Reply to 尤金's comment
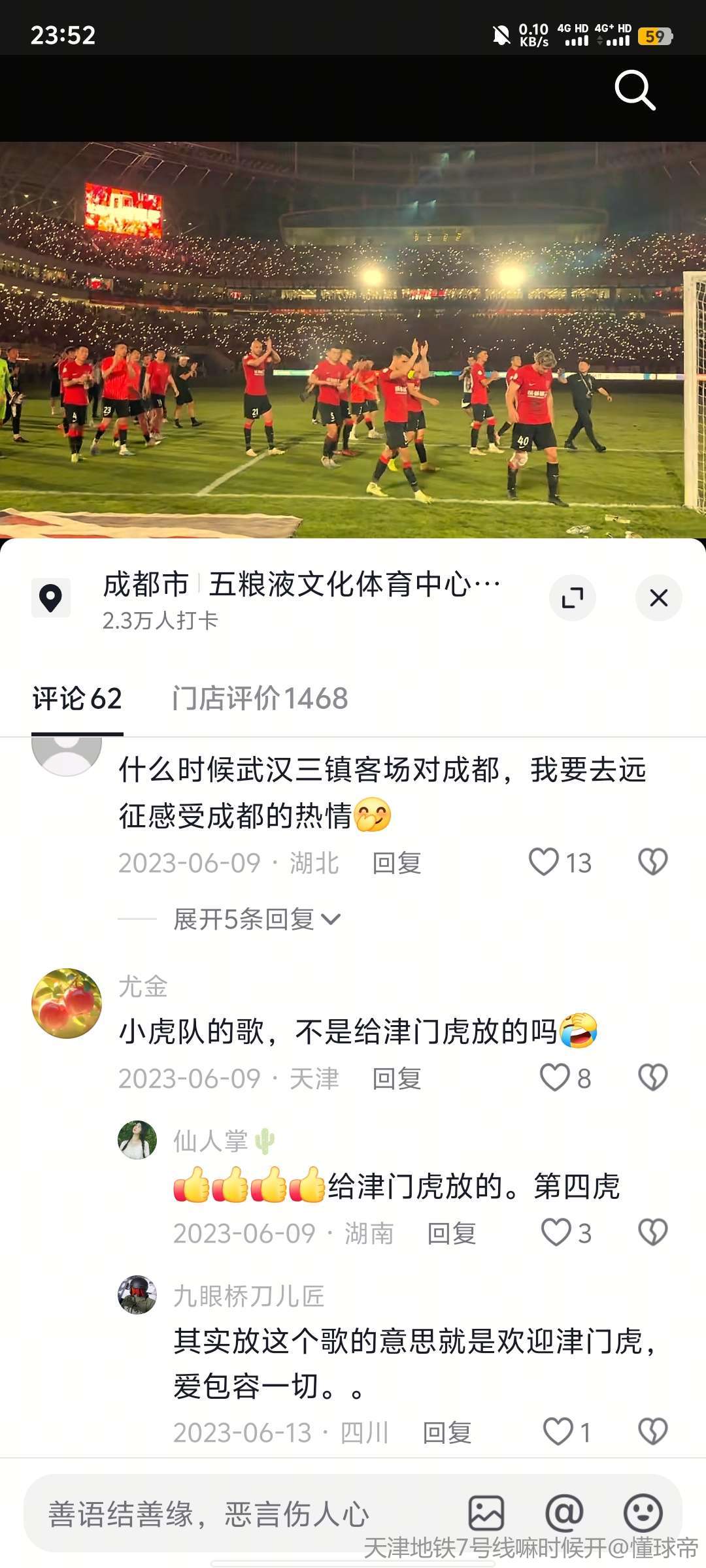 396,1079
